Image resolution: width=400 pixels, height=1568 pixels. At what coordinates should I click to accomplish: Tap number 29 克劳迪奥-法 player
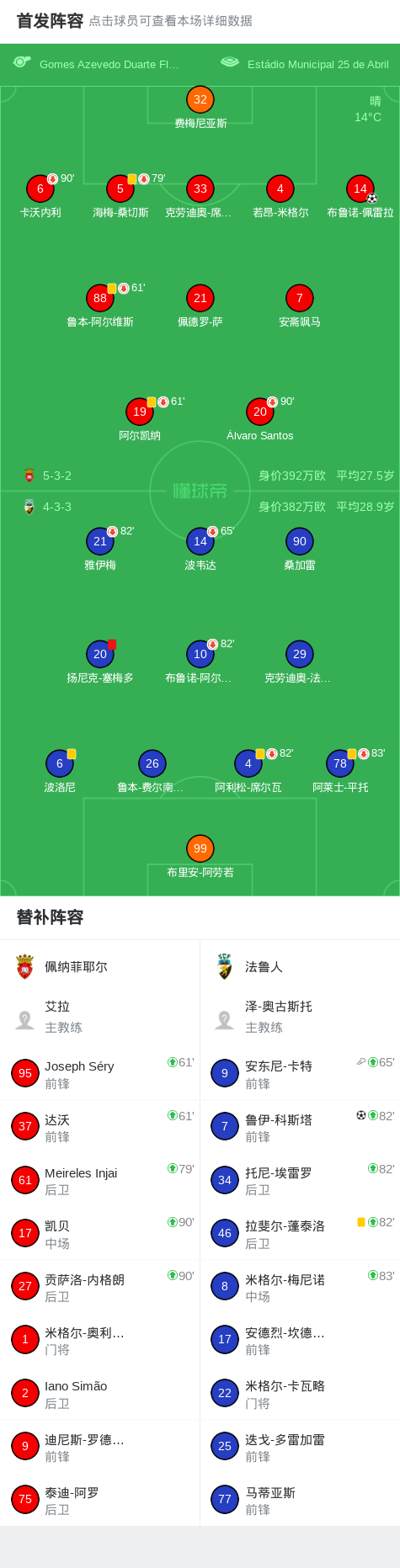coord(300,662)
